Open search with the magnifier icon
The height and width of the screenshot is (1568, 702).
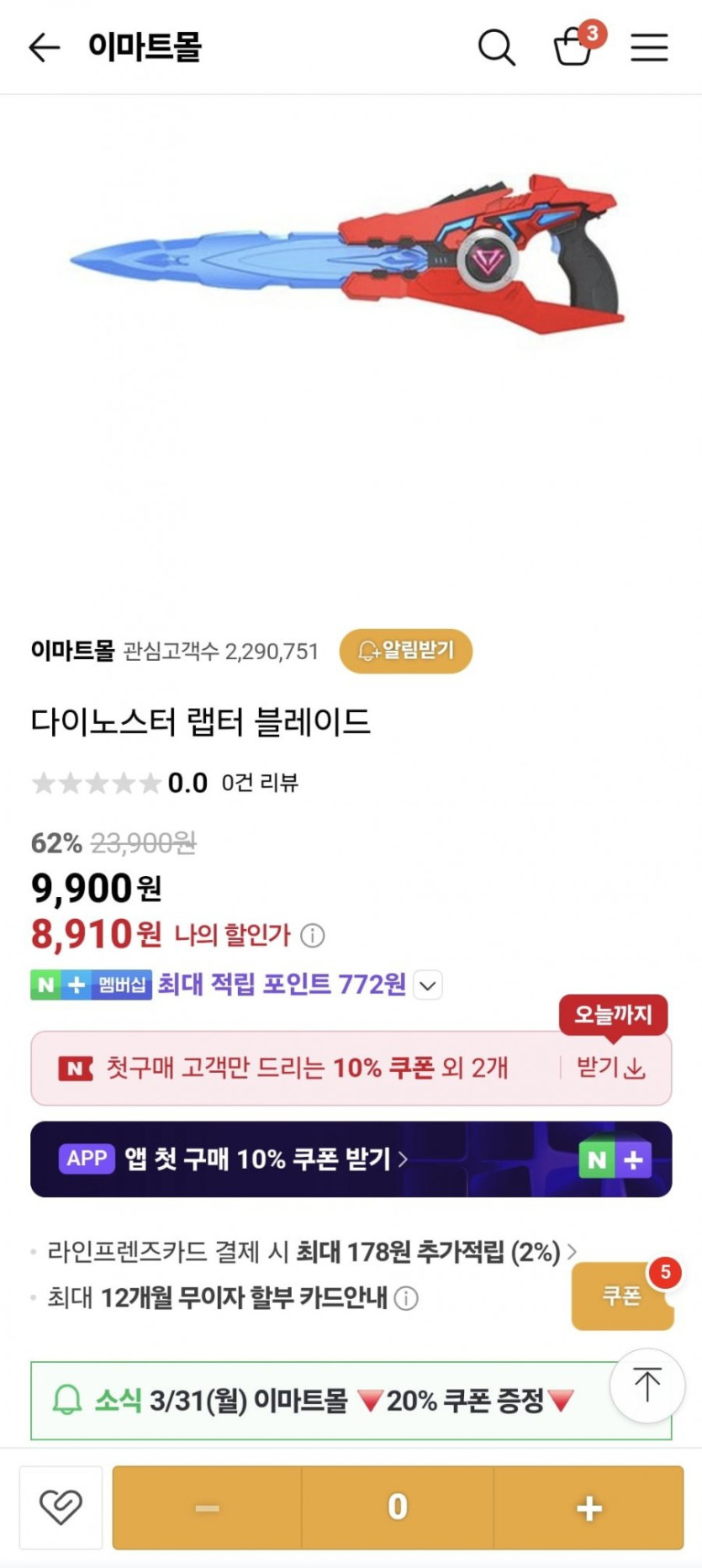[x=497, y=47]
